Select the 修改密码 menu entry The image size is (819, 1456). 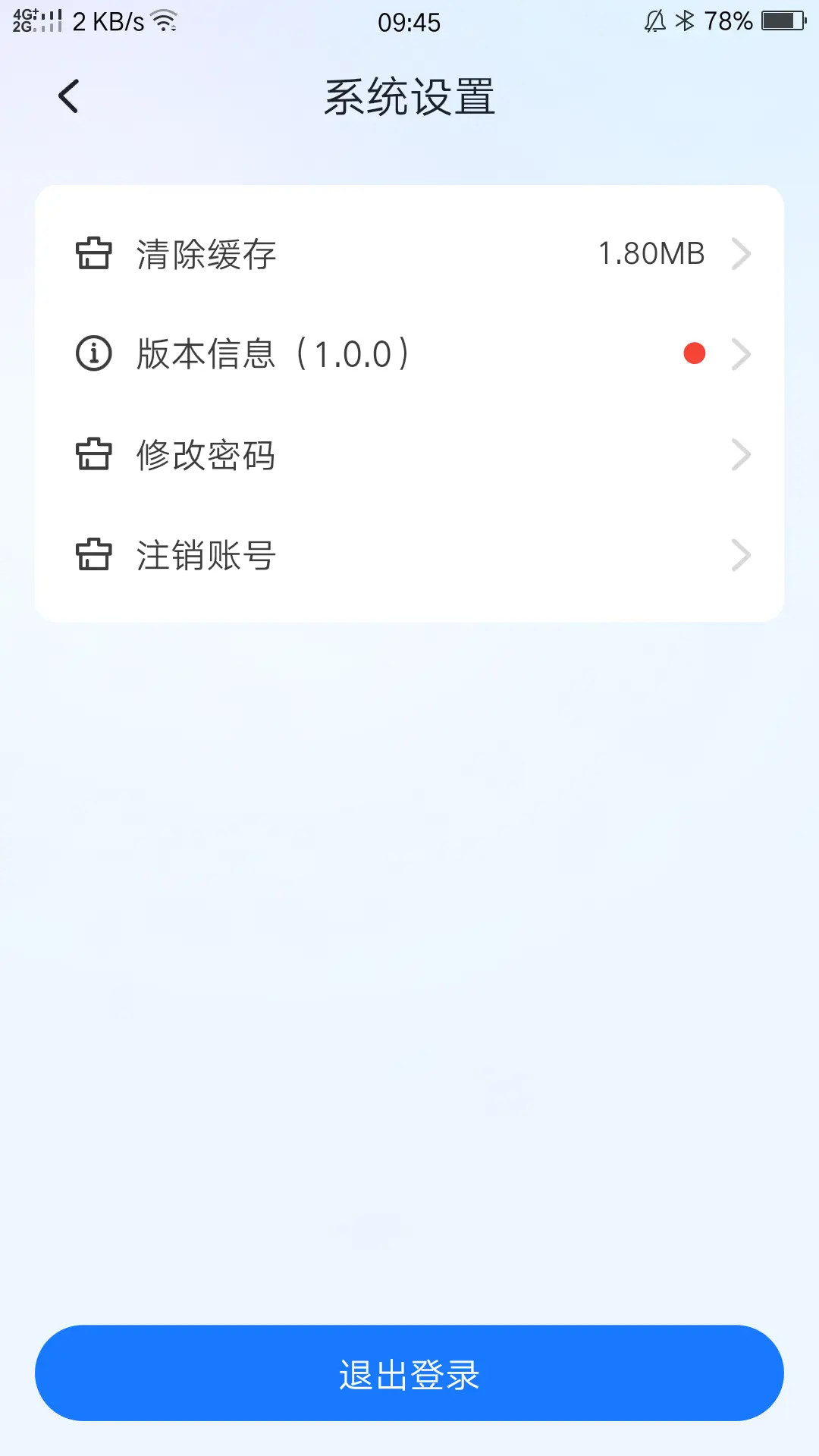tap(205, 454)
